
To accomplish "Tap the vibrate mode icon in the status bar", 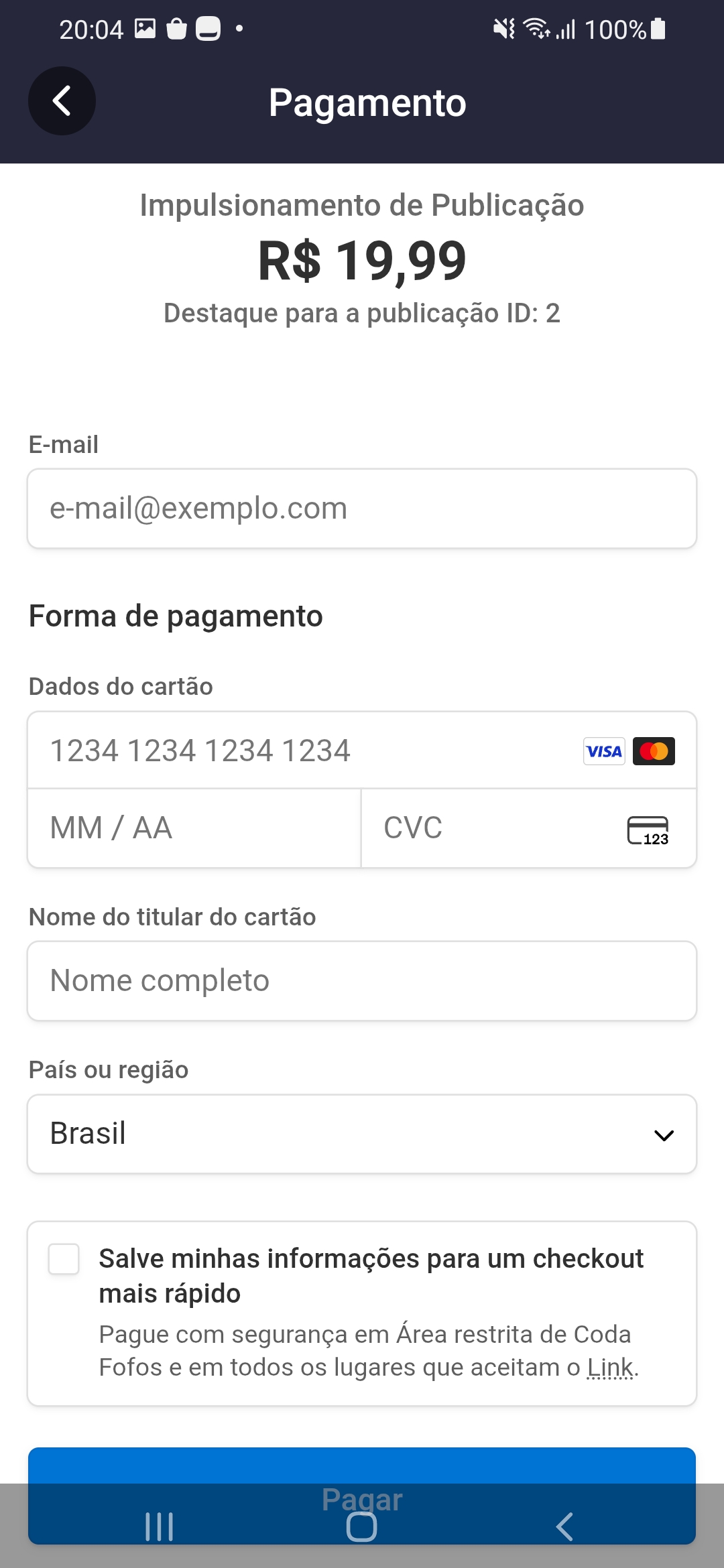I will pyautogui.click(x=503, y=29).
